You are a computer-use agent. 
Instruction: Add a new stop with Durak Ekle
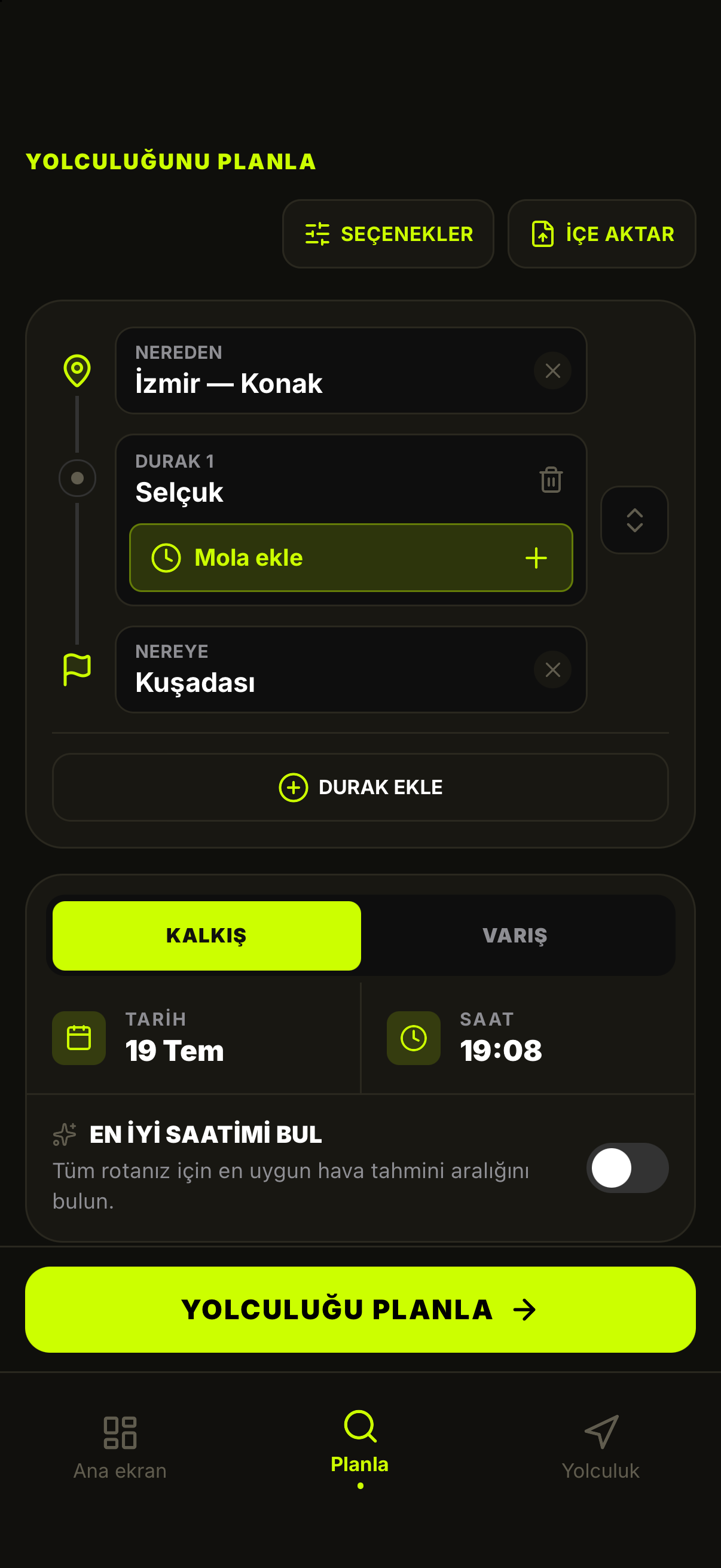(x=360, y=787)
